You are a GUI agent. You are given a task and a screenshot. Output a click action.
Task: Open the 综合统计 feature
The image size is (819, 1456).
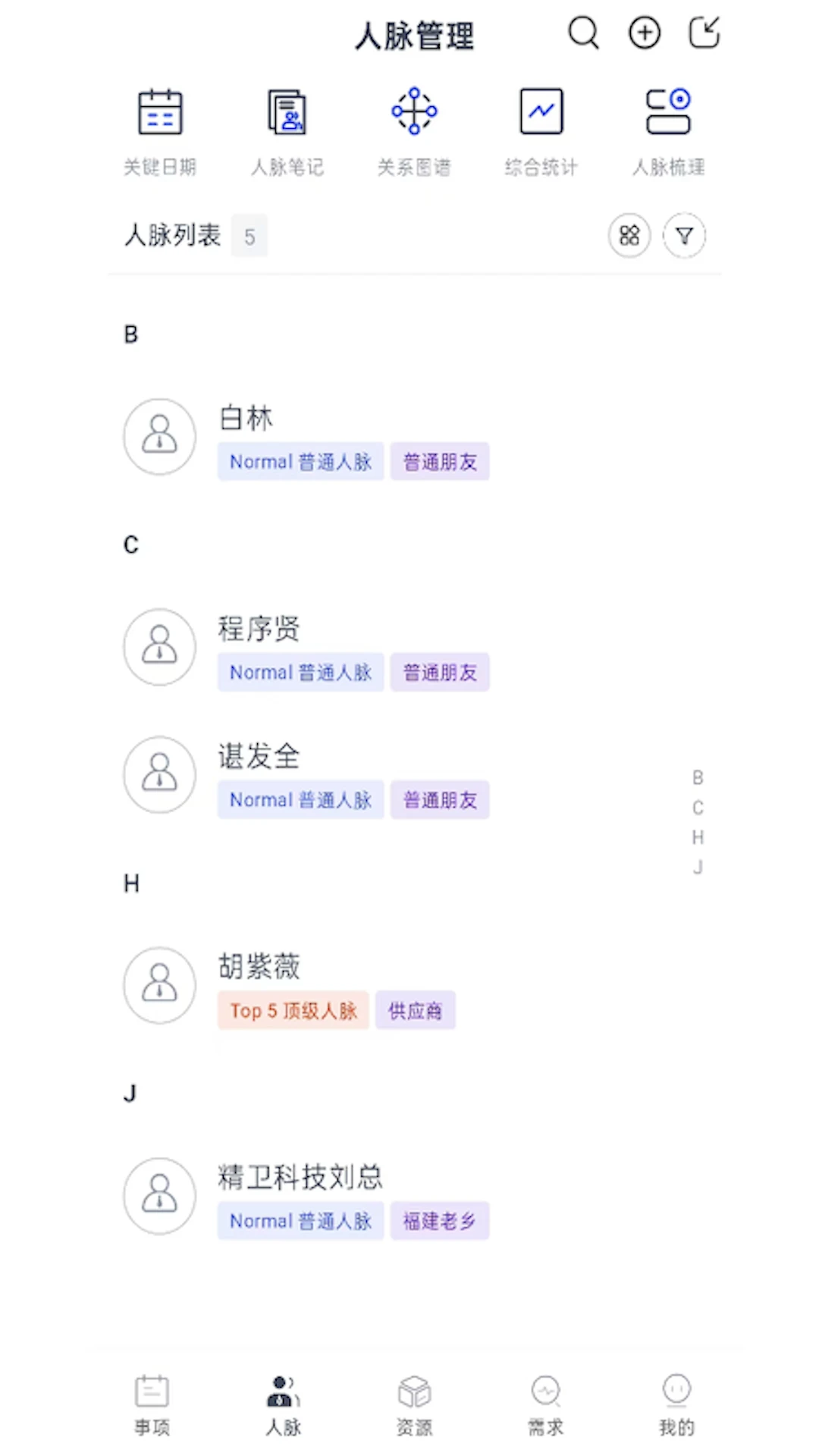coord(541,129)
